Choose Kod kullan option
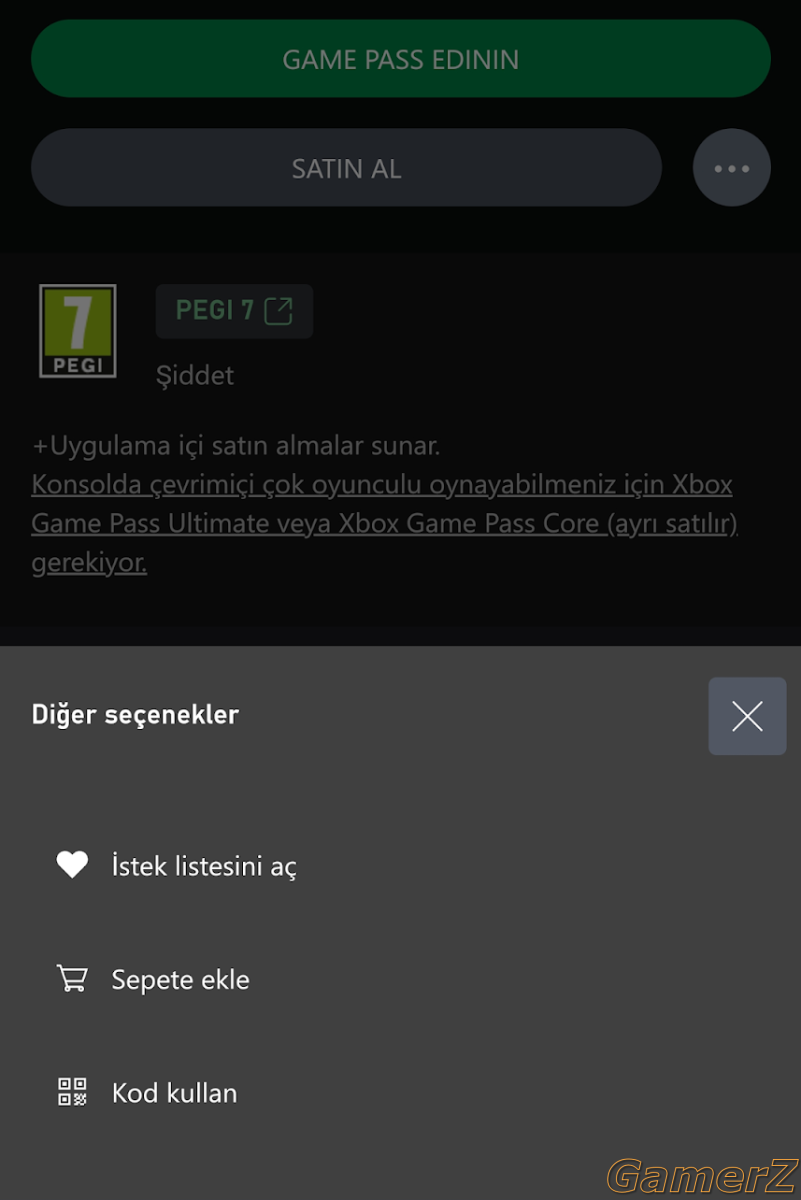Image resolution: width=801 pixels, height=1200 pixels. 174,1093
